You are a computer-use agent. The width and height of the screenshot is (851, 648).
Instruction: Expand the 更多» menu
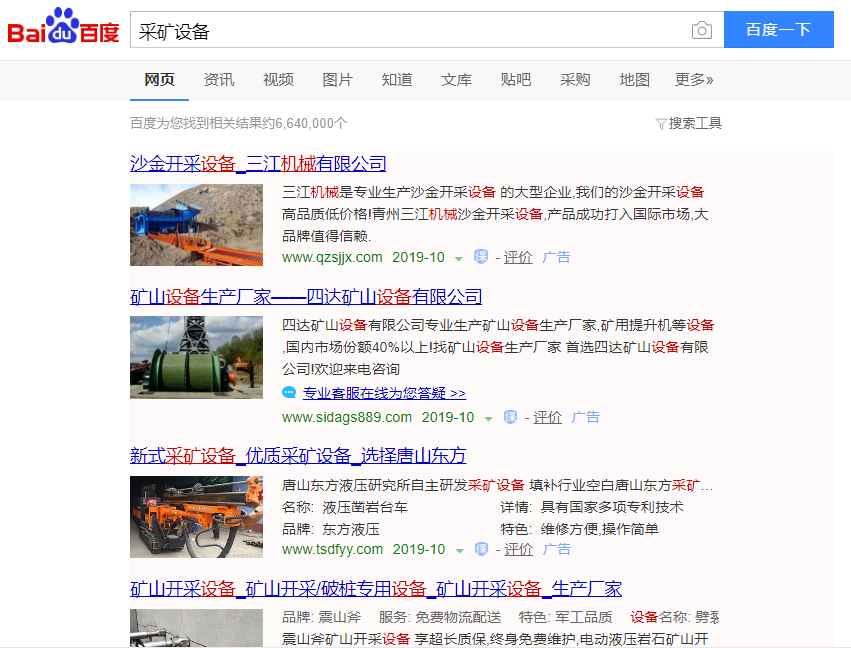tap(694, 80)
